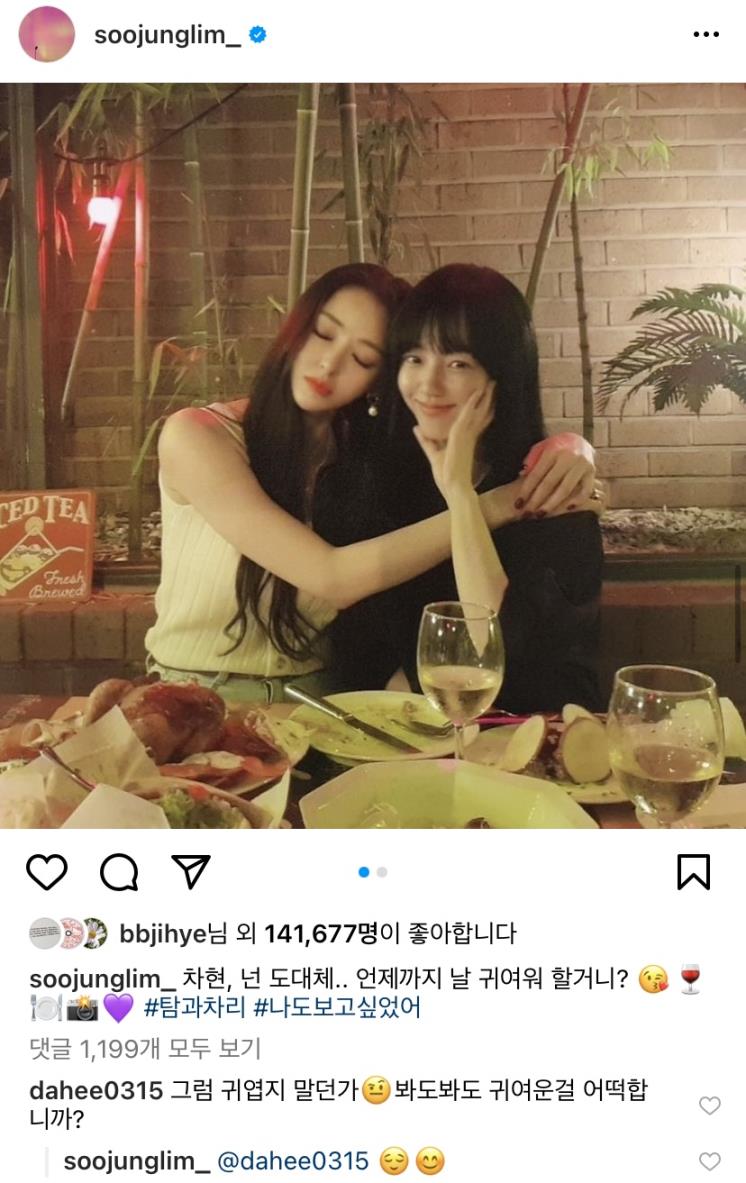The image size is (746, 1183).
Task: Like dahee0315's comment
Action: (x=709, y=1106)
